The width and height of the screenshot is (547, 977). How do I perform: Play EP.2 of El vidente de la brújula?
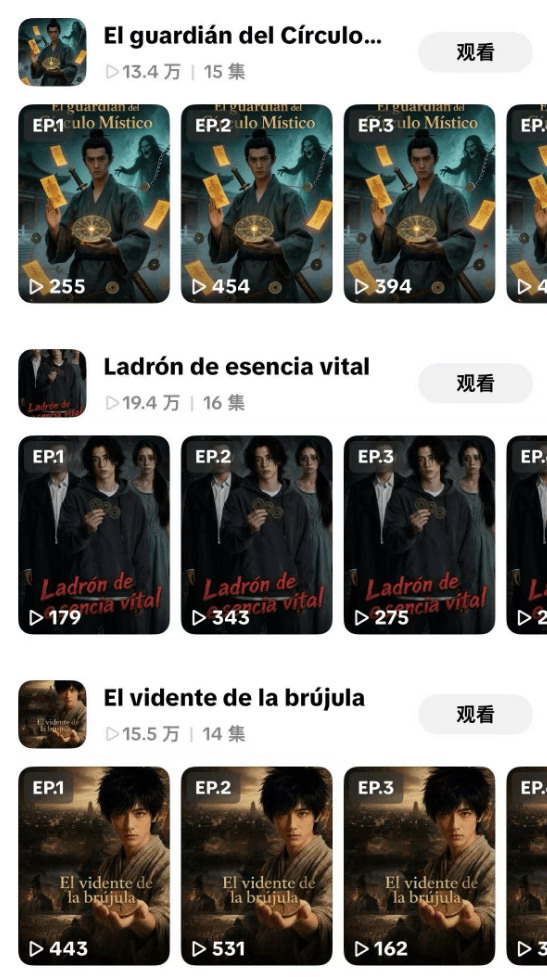point(257,865)
